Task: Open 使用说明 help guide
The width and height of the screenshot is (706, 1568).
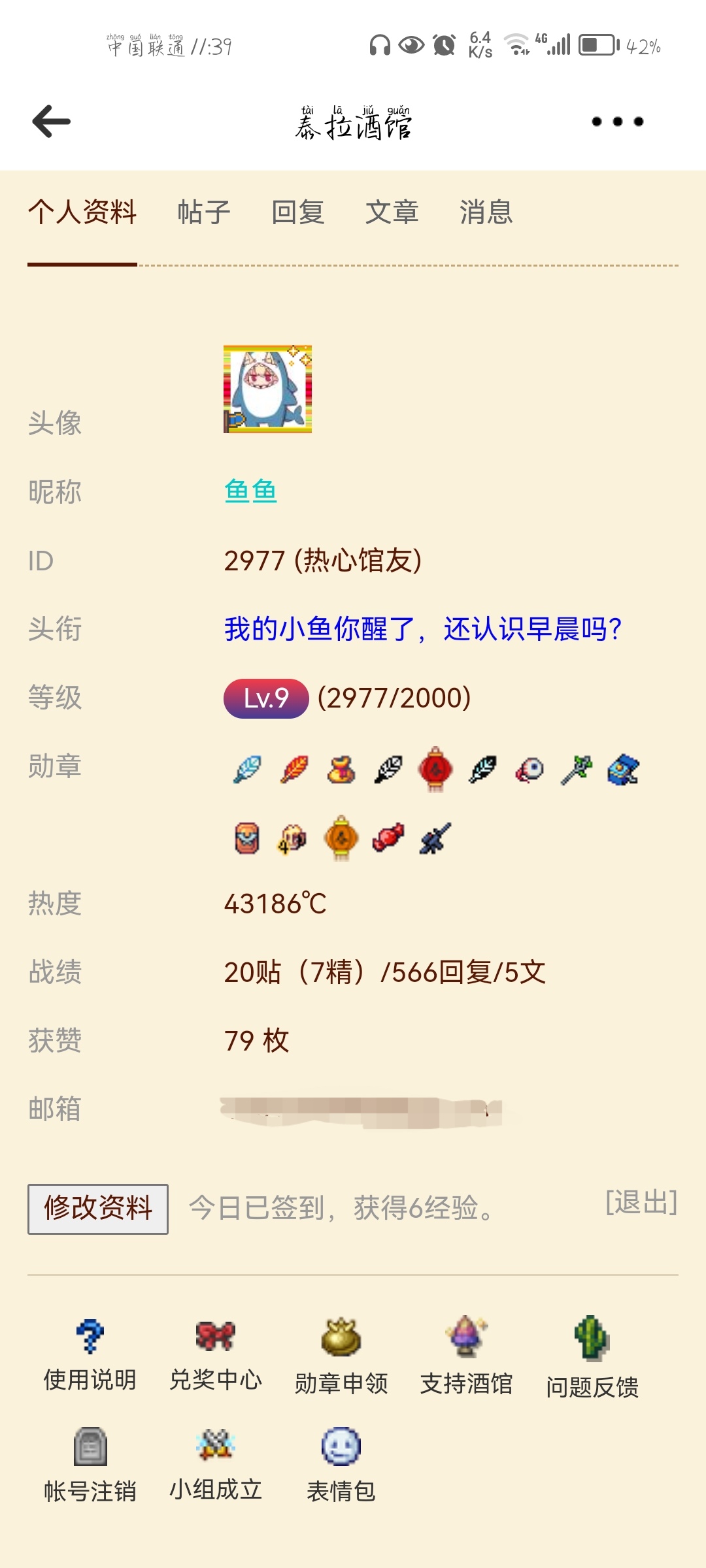Action: coord(90,1354)
